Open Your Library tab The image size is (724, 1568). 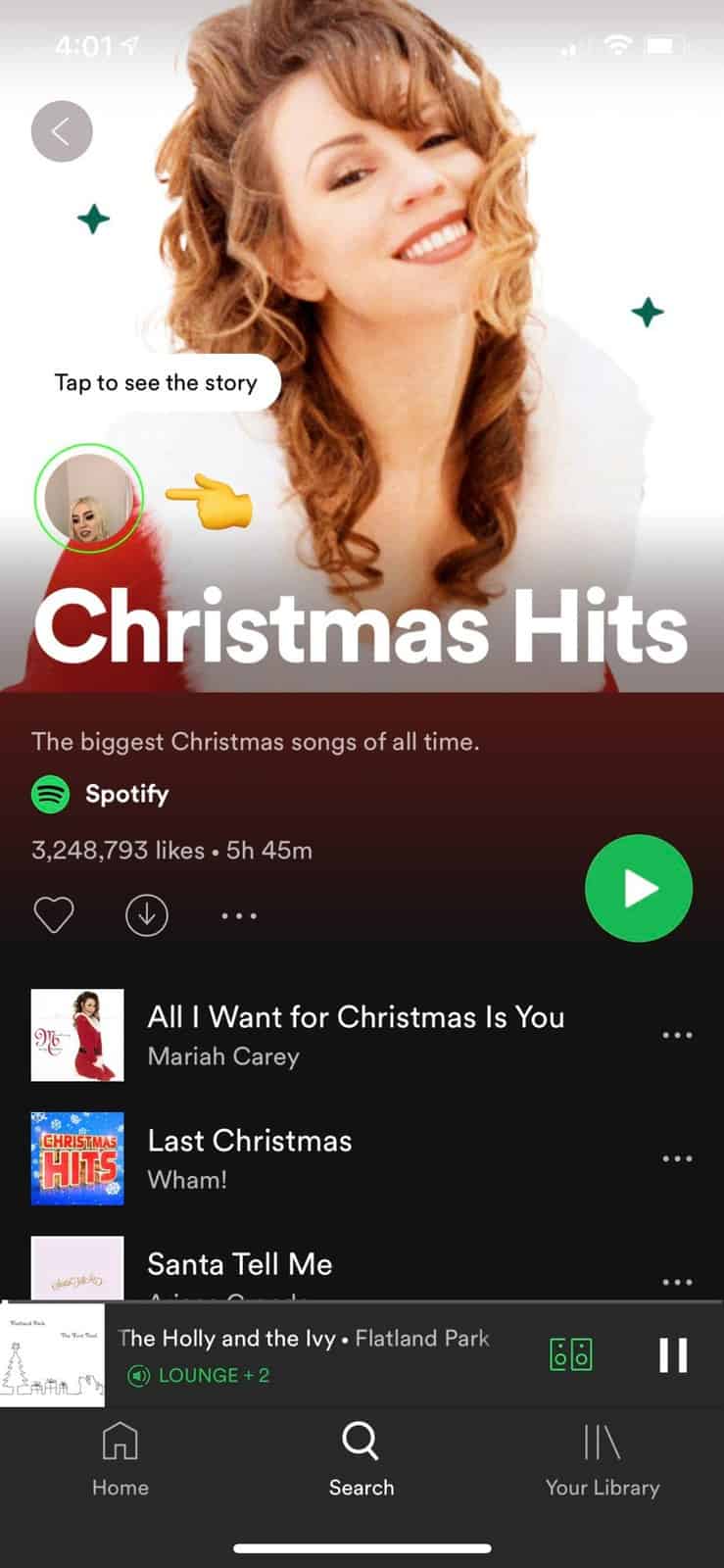pos(602,1460)
